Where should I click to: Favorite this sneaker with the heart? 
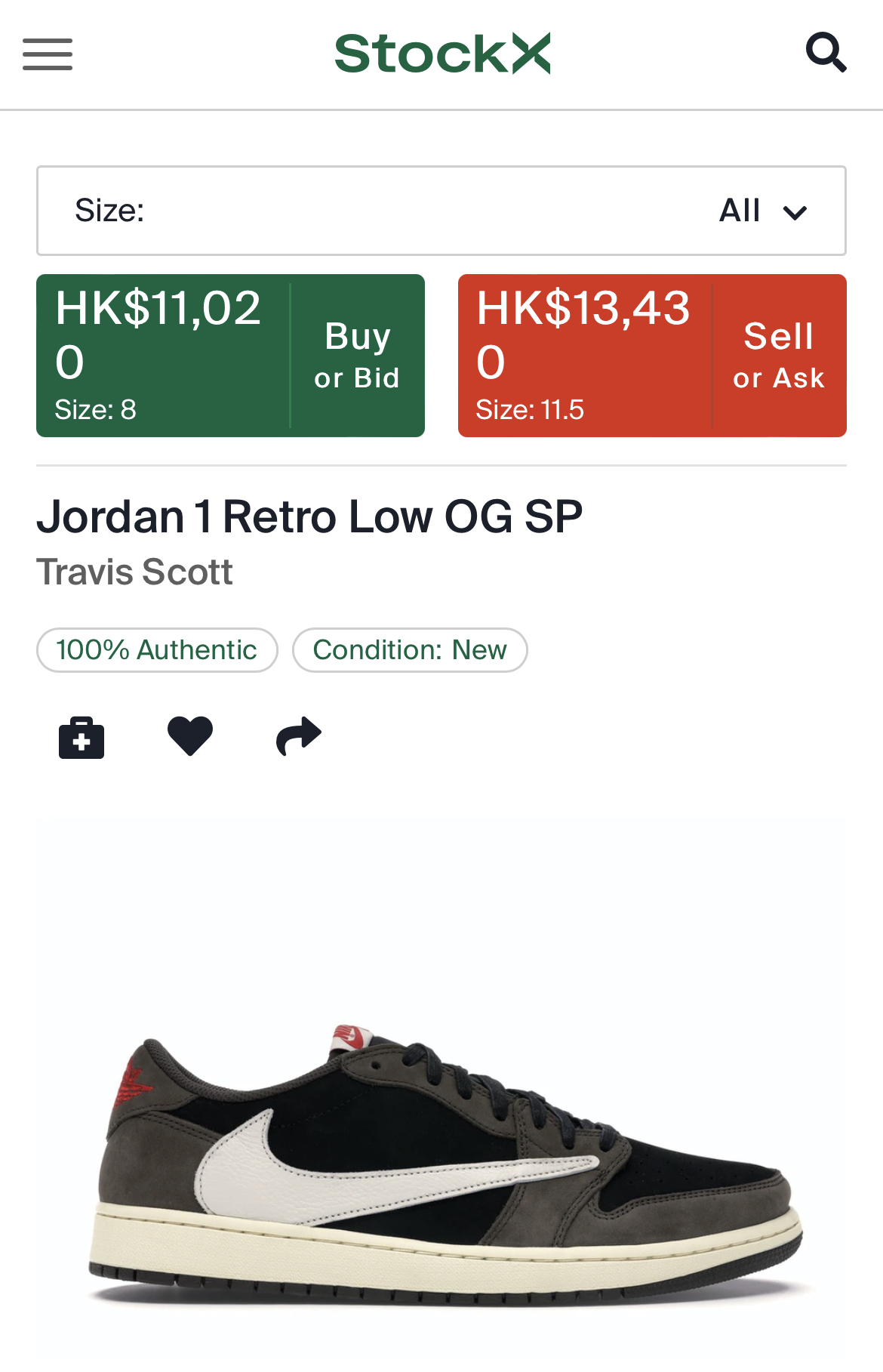coord(190,736)
